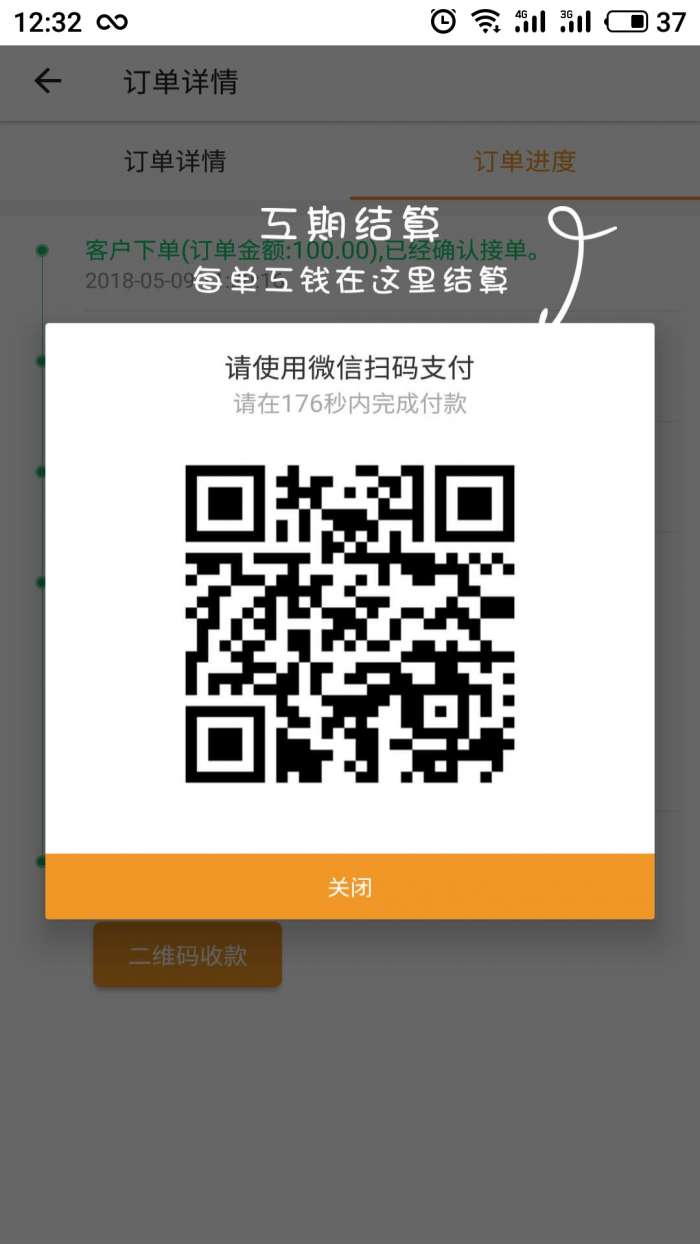
Task: Close the WeChat scan payment dialog
Action: 350,886
